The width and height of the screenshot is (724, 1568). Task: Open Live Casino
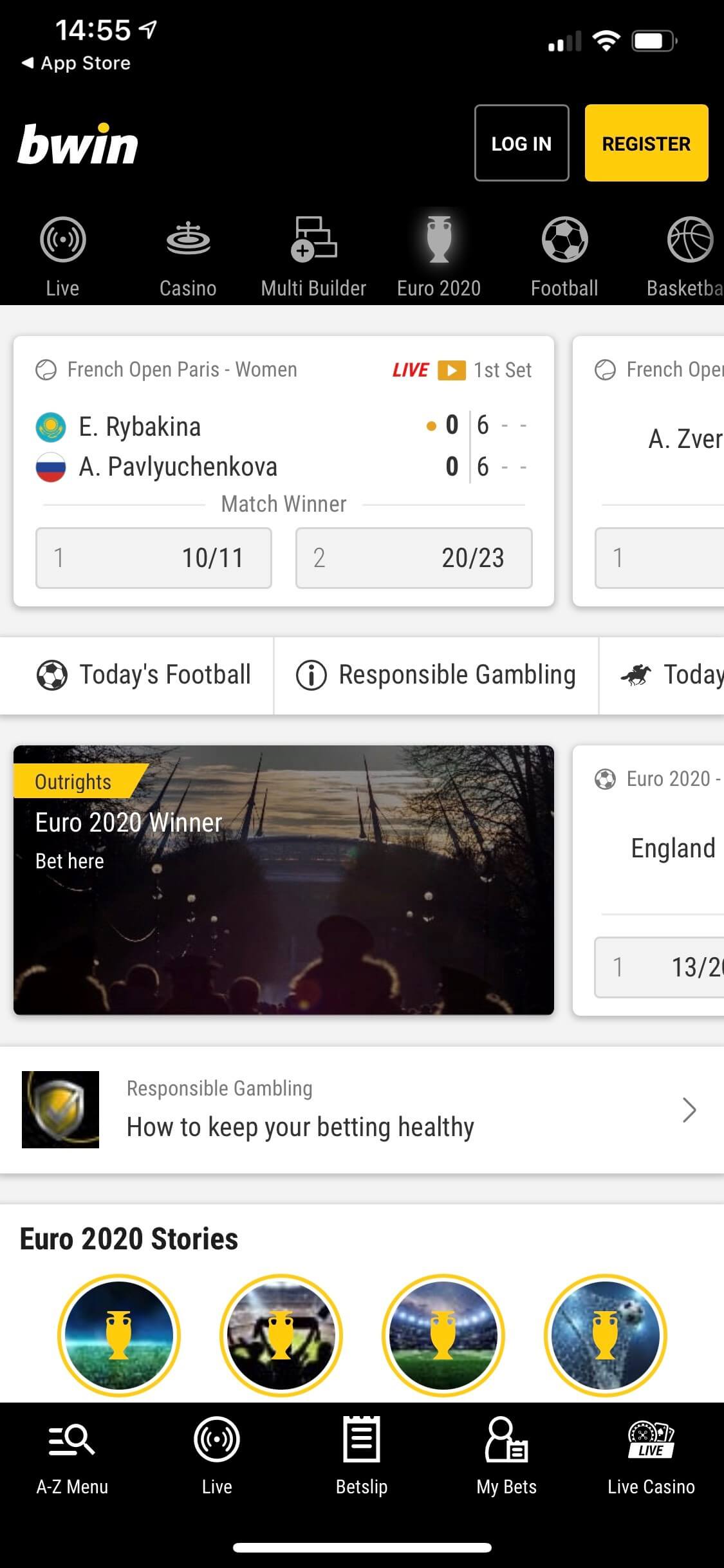pos(651,1456)
